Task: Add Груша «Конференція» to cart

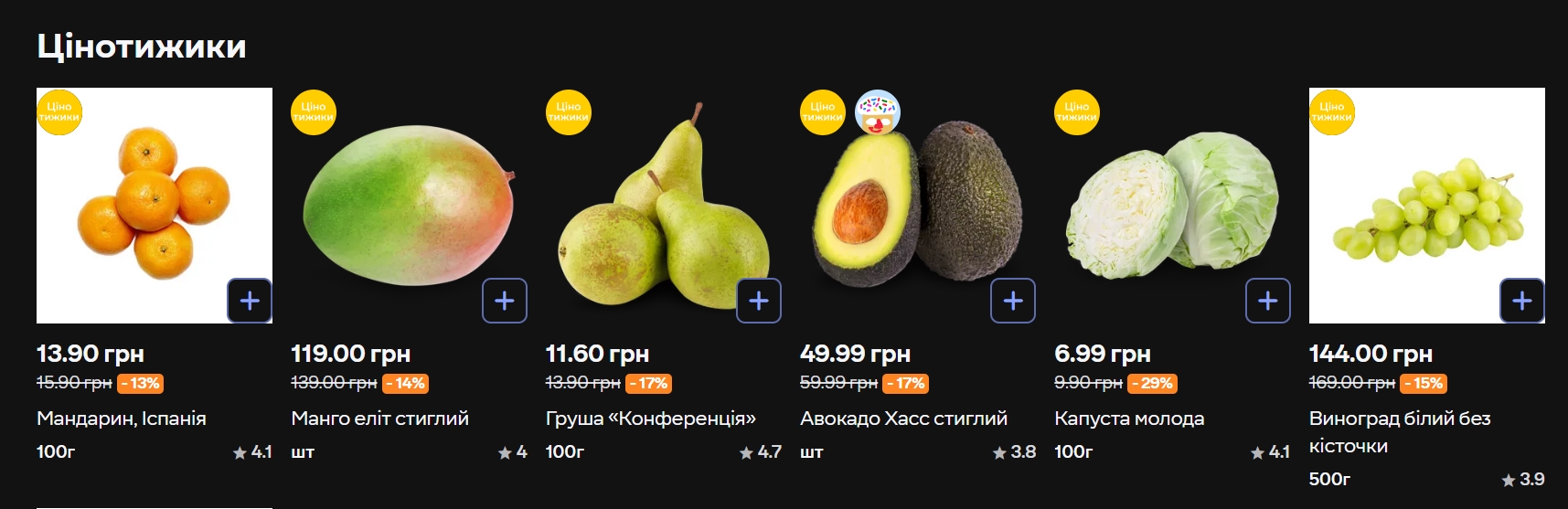Action: (759, 301)
